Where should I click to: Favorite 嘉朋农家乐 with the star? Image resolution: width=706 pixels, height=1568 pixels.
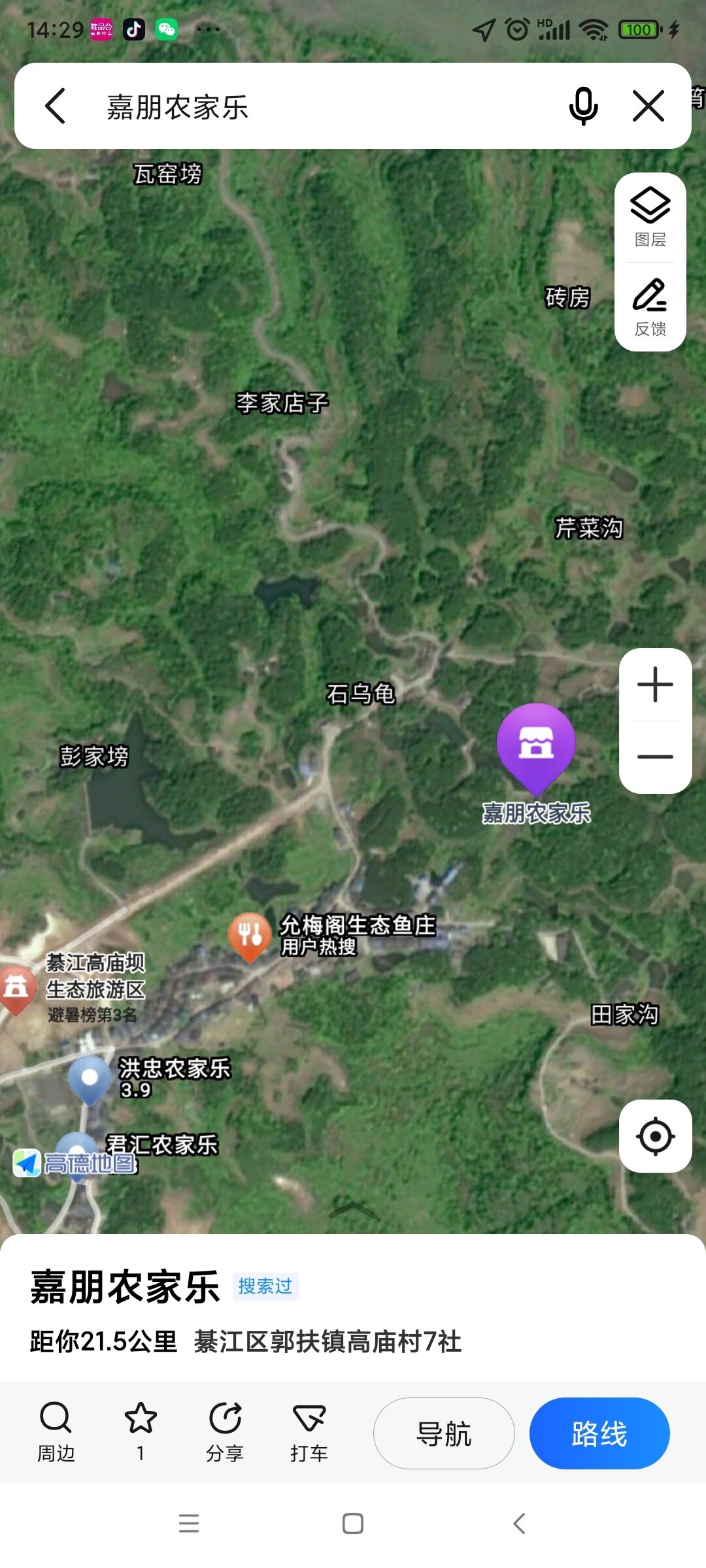[141, 1432]
